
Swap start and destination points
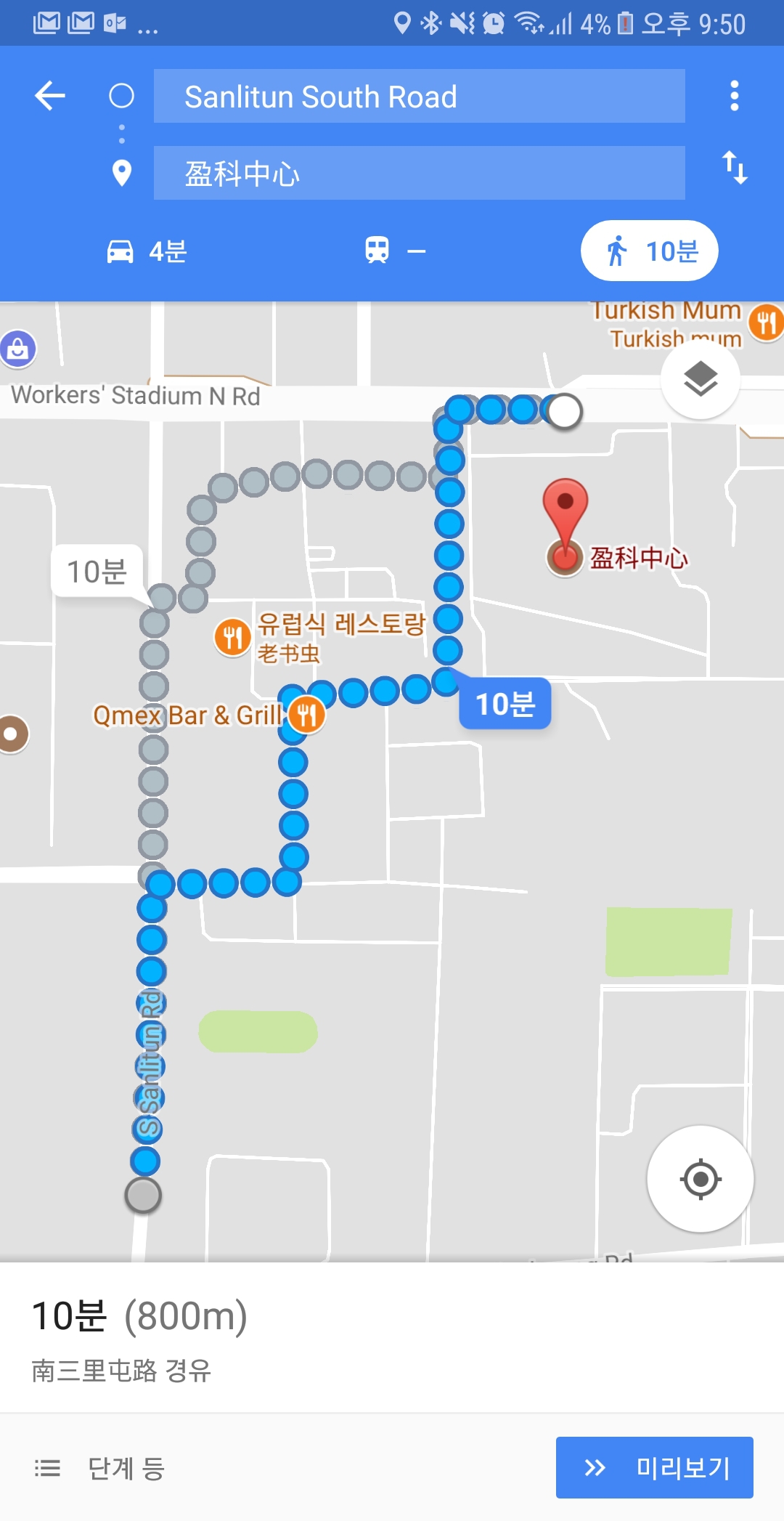coord(734,168)
